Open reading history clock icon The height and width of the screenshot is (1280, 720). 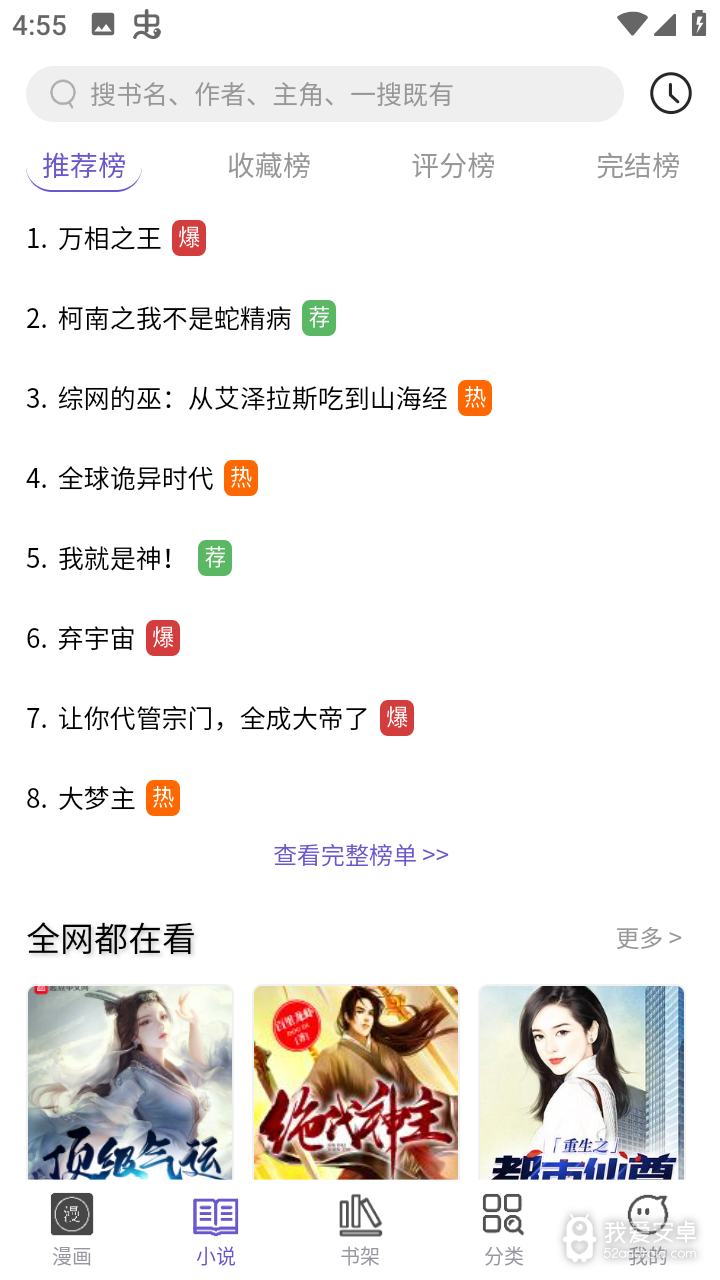(670, 94)
